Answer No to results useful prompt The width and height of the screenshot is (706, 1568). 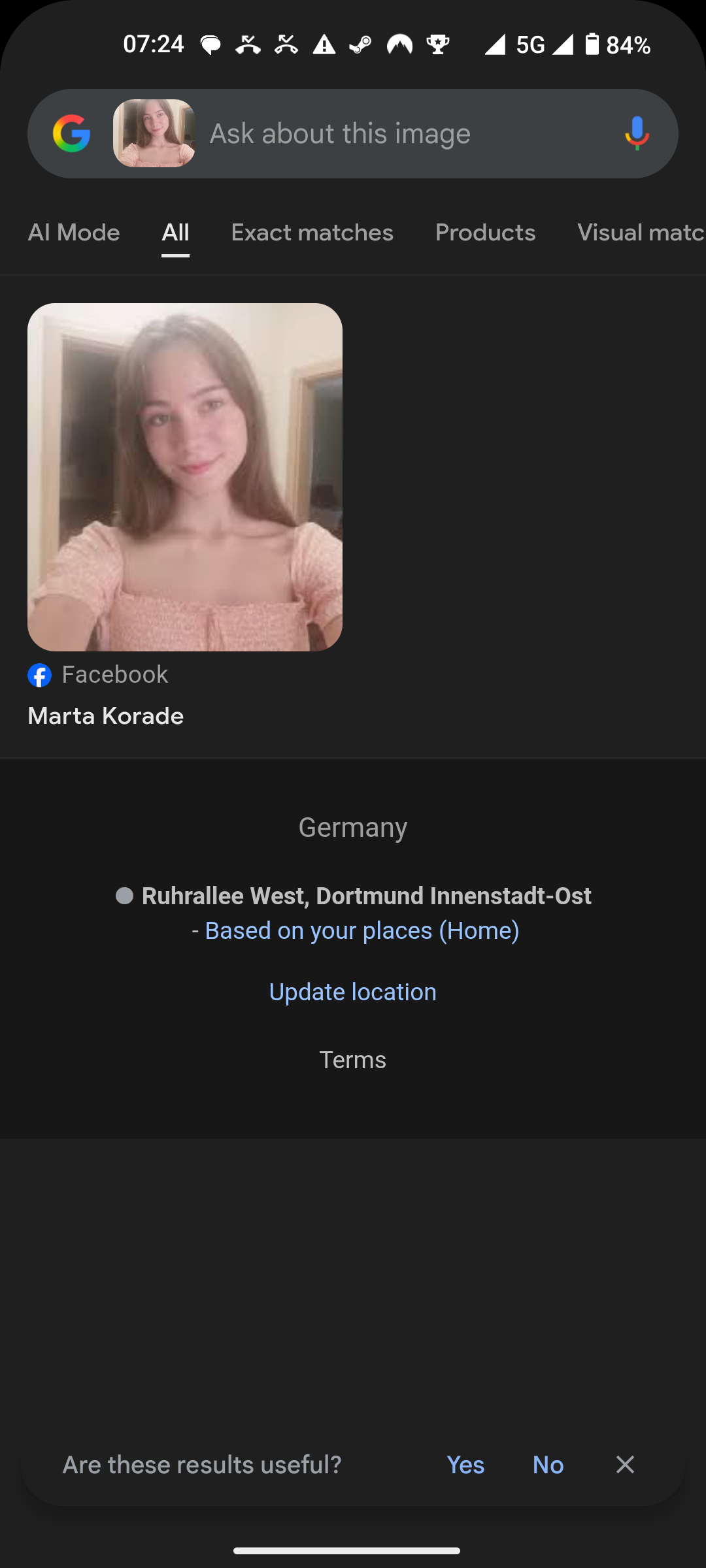[548, 1465]
